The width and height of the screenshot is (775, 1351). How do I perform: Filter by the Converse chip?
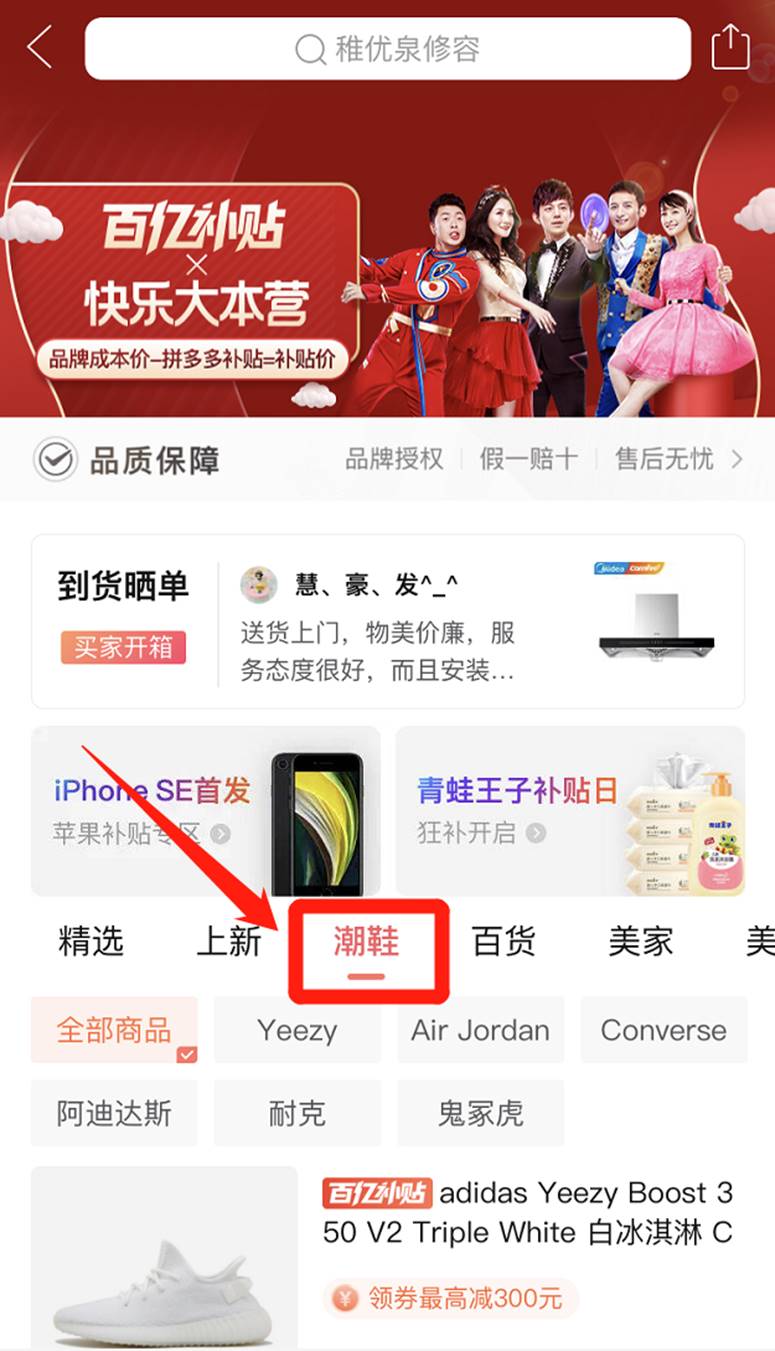[663, 1030]
